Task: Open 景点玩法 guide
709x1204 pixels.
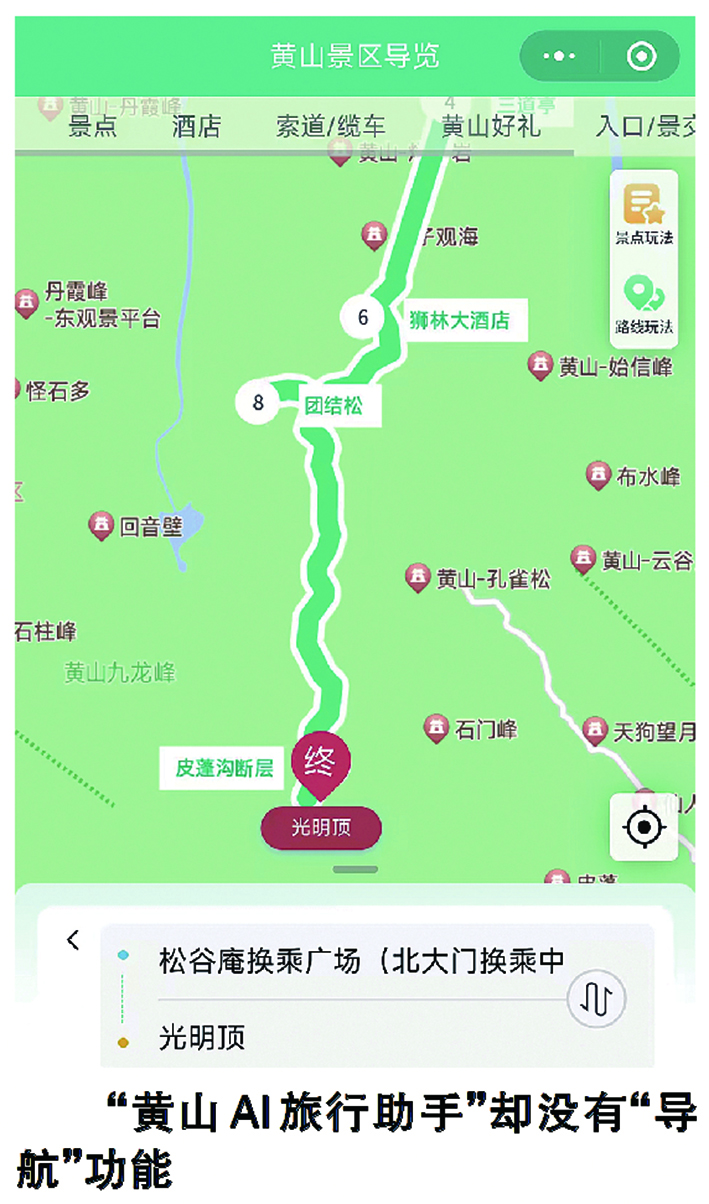Action: [x=644, y=214]
